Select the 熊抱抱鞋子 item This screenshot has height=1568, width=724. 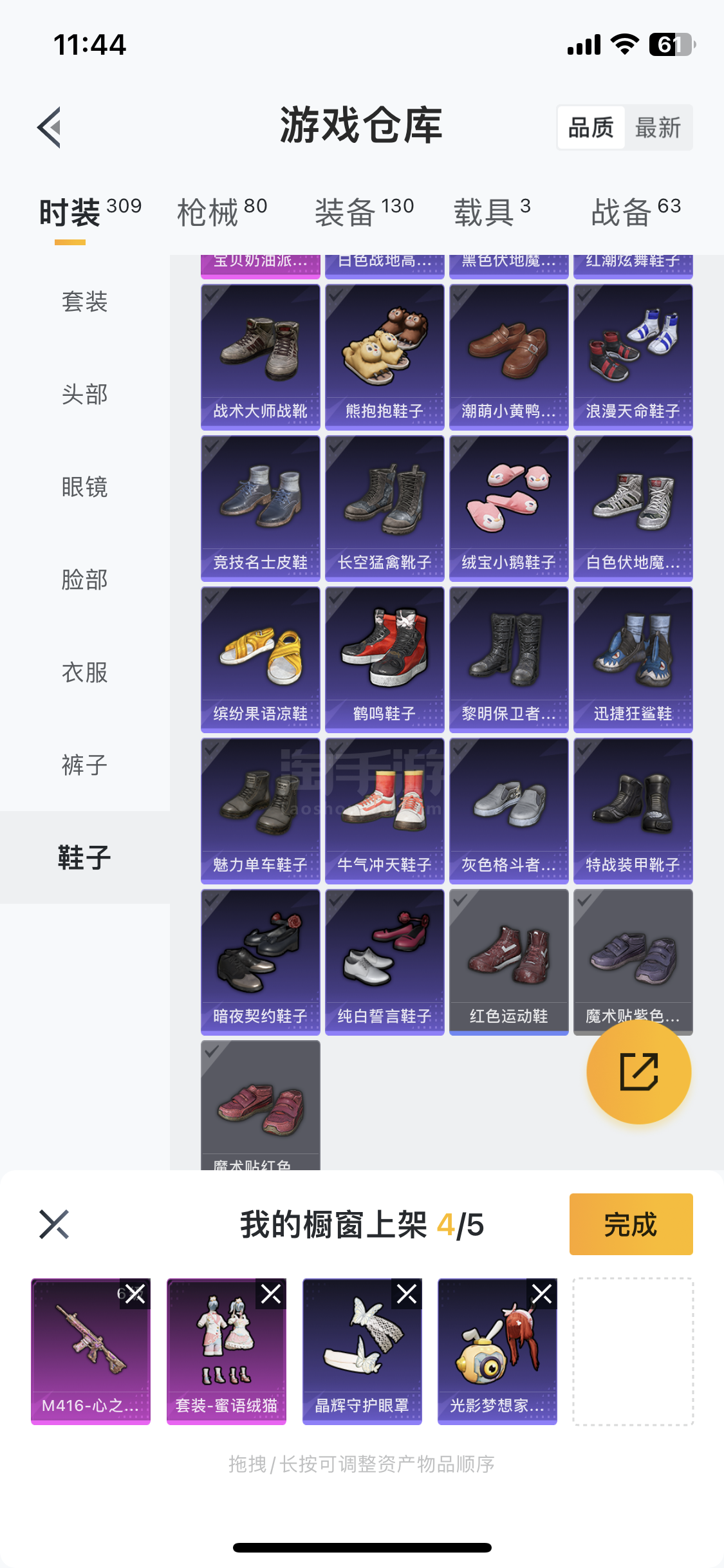pos(385,357)
